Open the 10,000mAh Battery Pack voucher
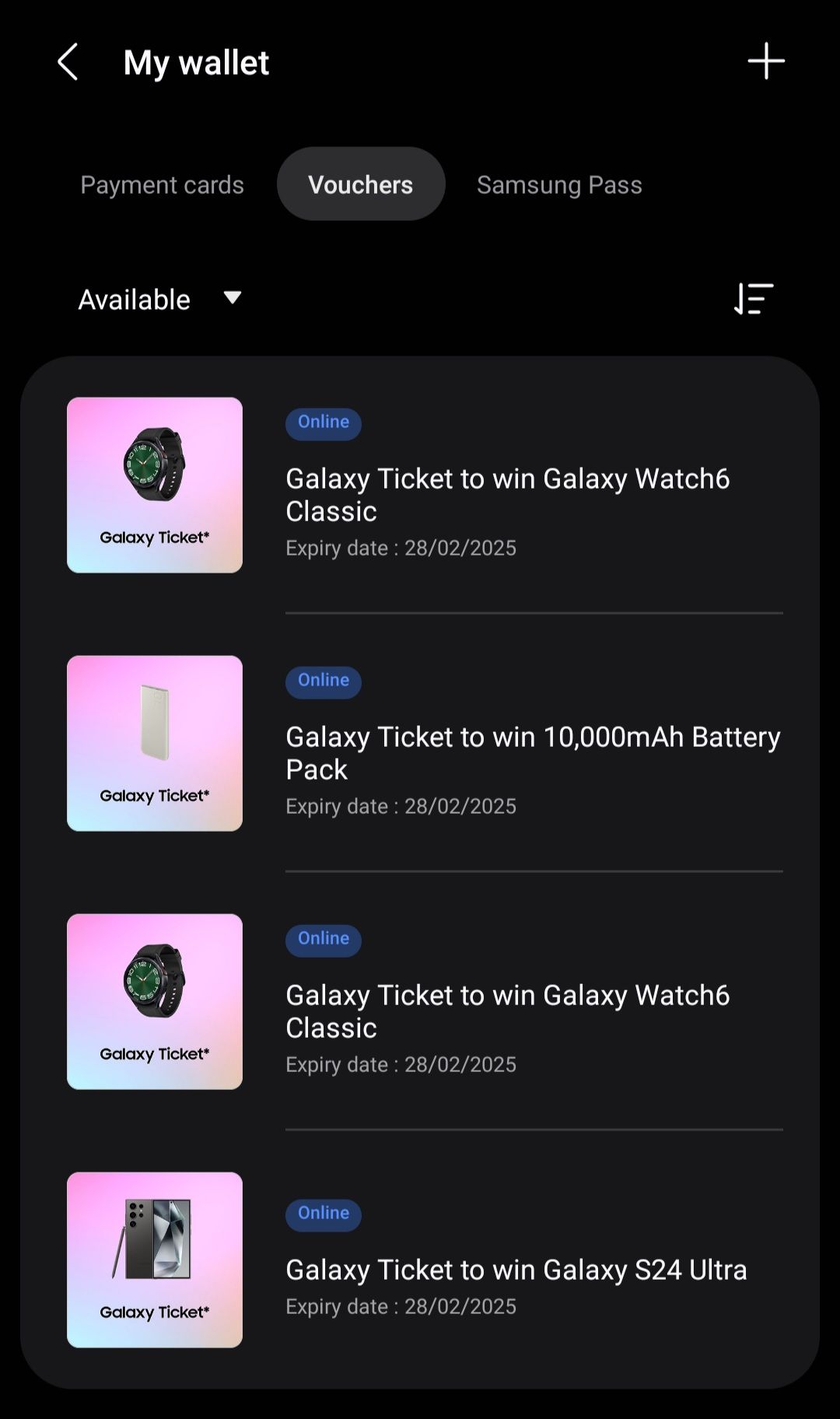 pos(533,752)
